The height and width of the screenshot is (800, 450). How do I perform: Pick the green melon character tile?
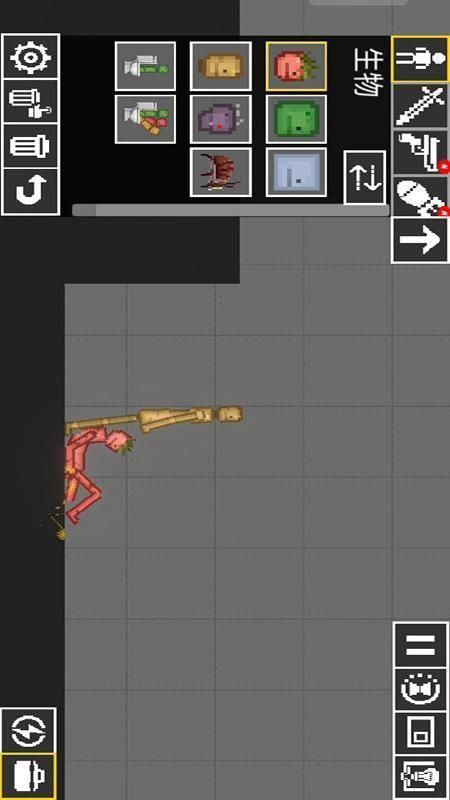pos(296,119)
